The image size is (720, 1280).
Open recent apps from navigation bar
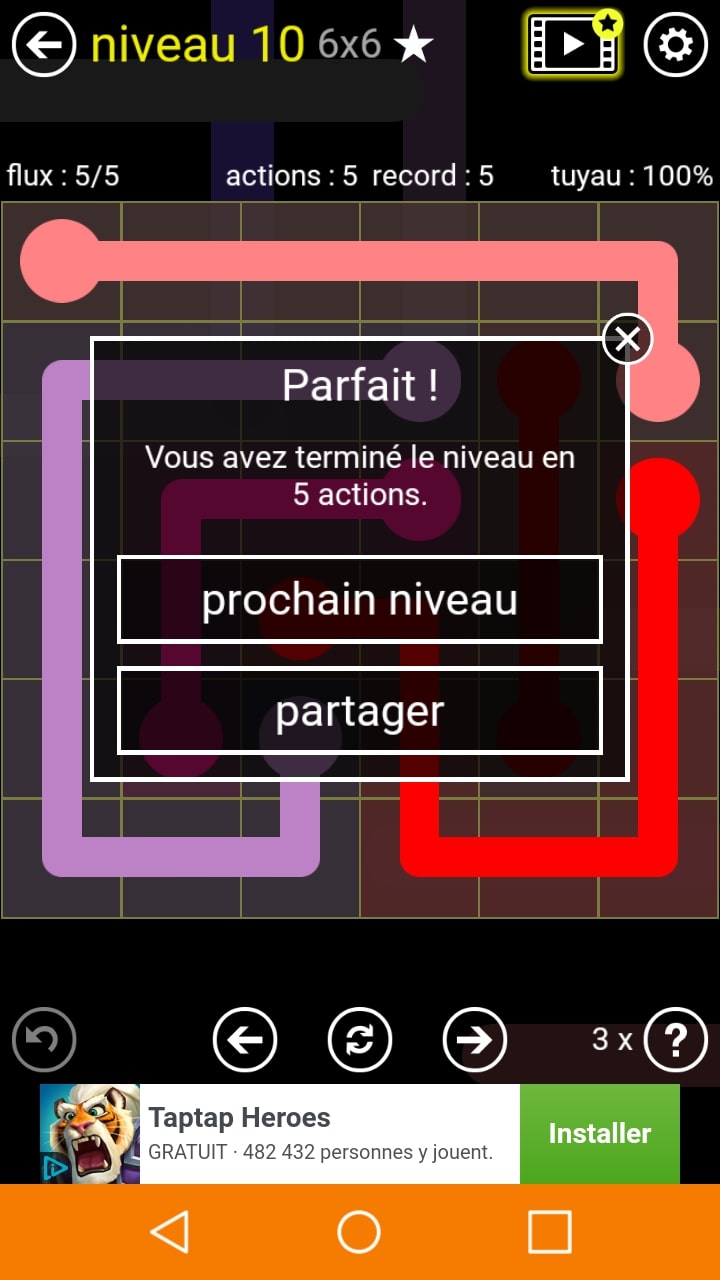coord(549,1232)
